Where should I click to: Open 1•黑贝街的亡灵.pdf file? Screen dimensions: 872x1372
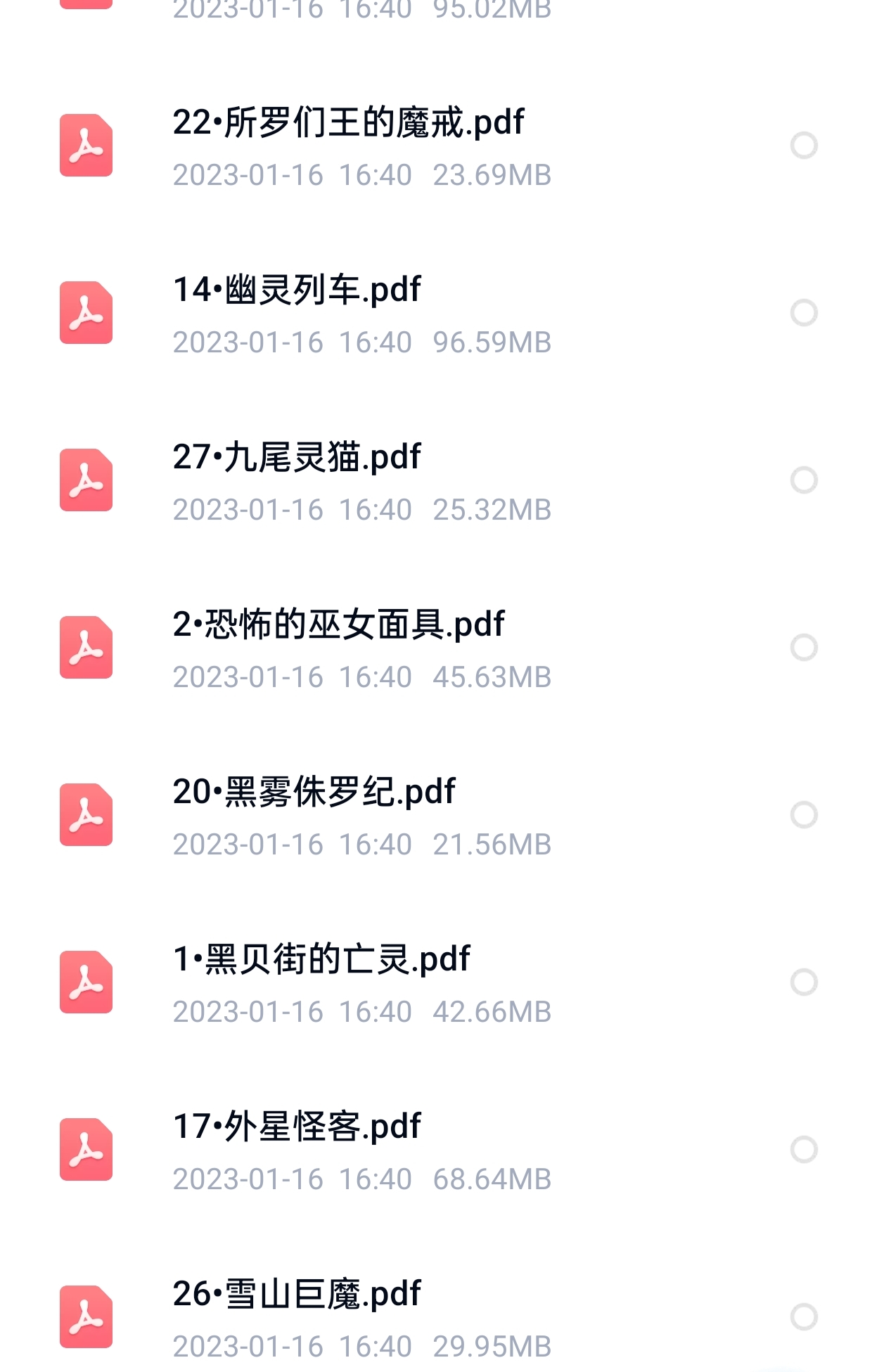tap(321, 960)
